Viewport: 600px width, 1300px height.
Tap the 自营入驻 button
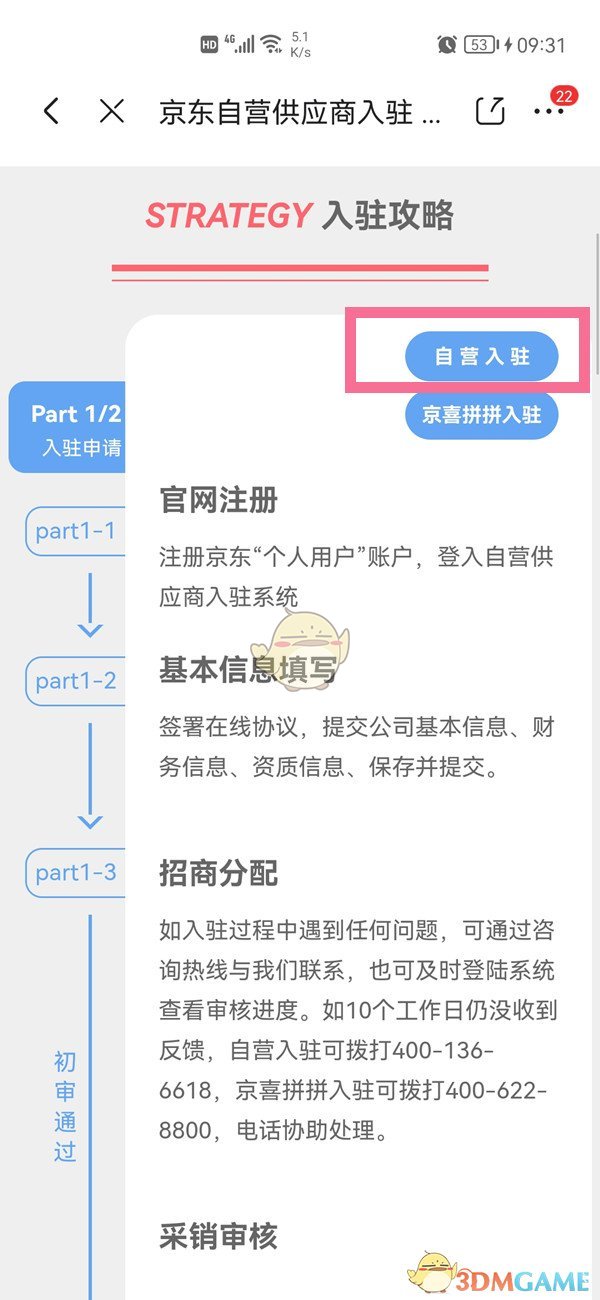tap(481, 356)
